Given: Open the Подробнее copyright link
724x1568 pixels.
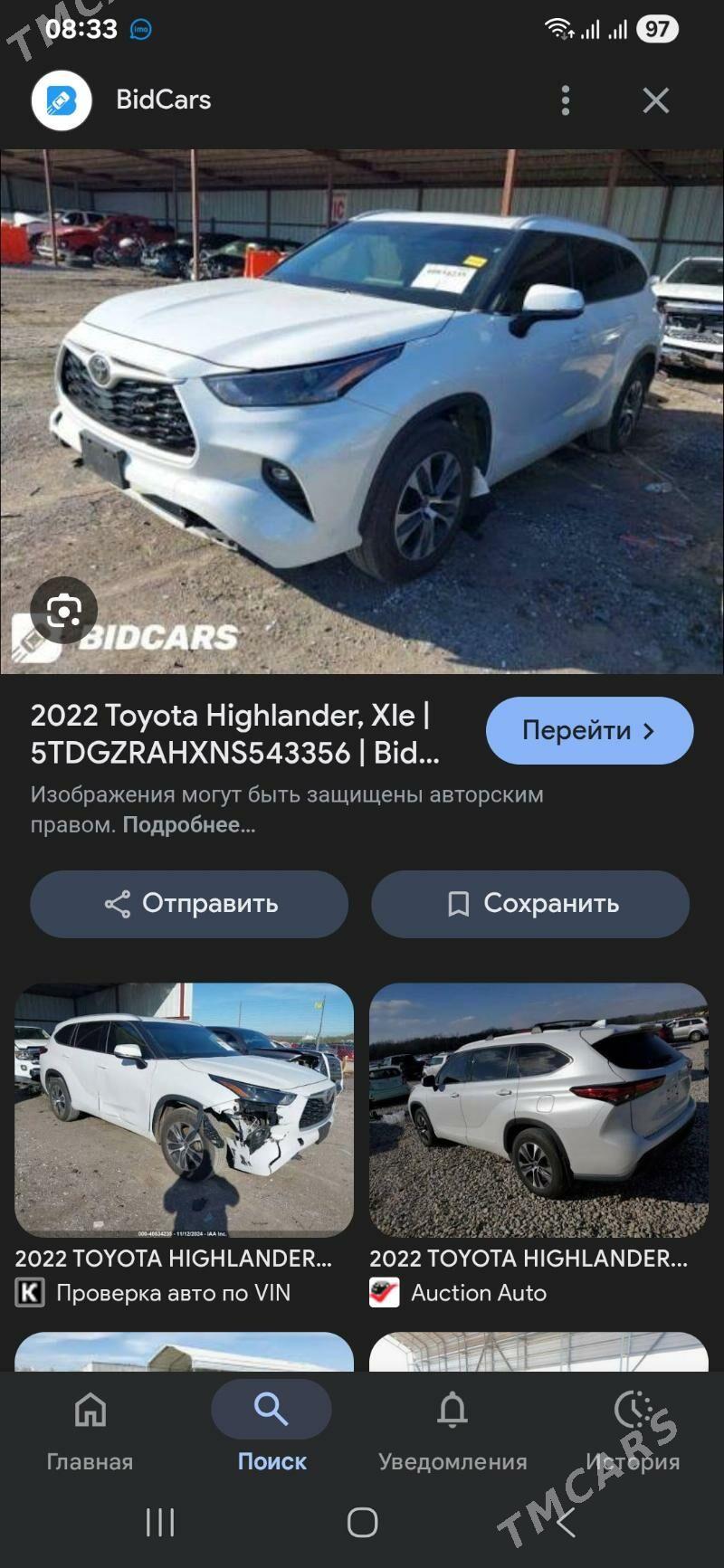Looking at the screenshot, I should click(189, 825).
